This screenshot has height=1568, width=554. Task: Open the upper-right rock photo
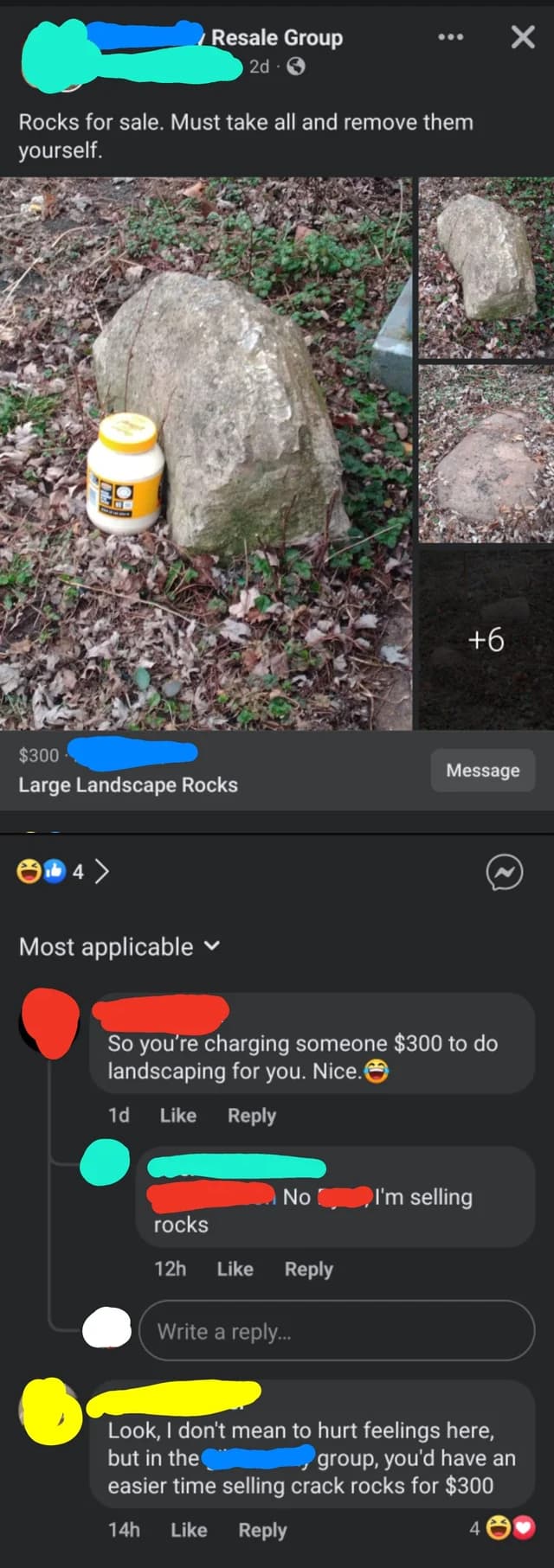click(486, 267)
